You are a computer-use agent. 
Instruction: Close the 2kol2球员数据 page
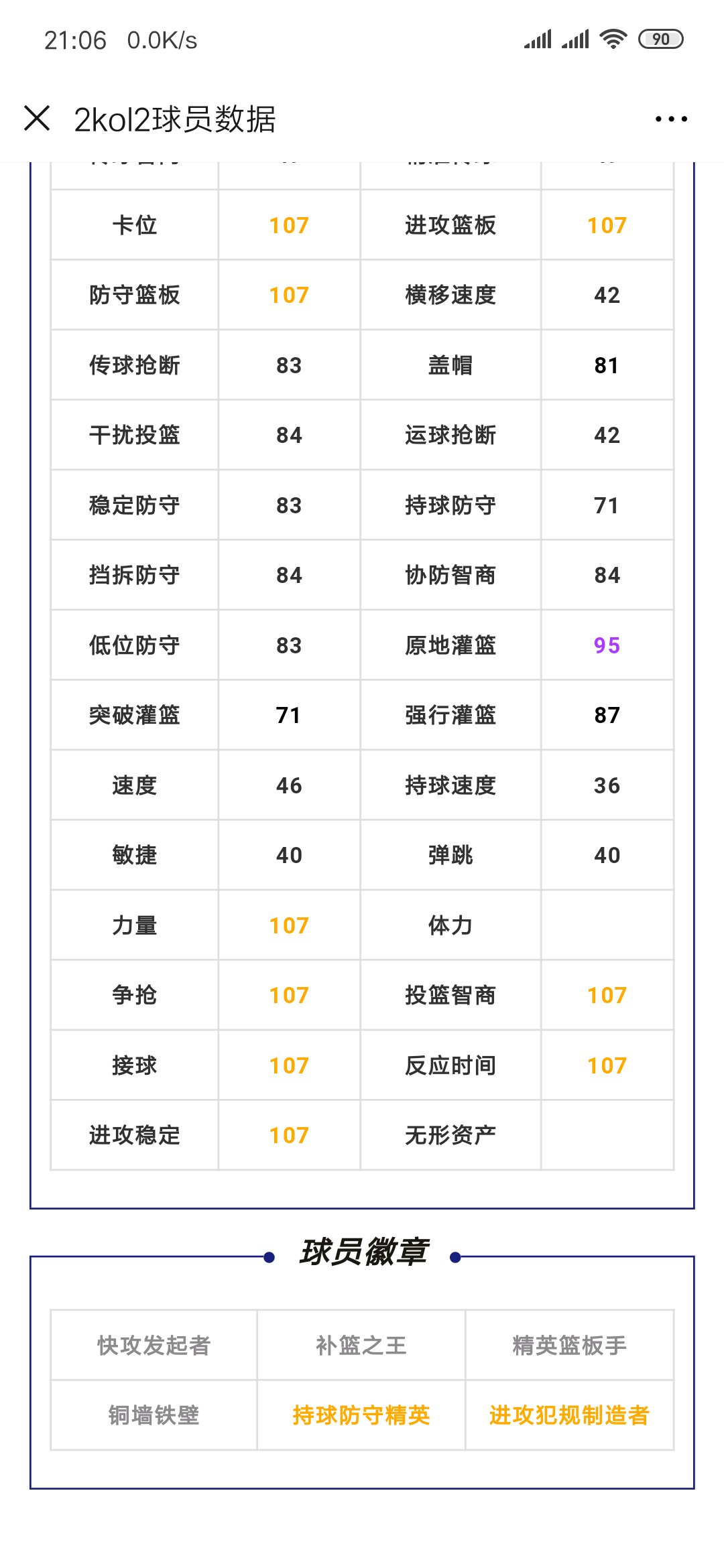click(x=37, y=119)
